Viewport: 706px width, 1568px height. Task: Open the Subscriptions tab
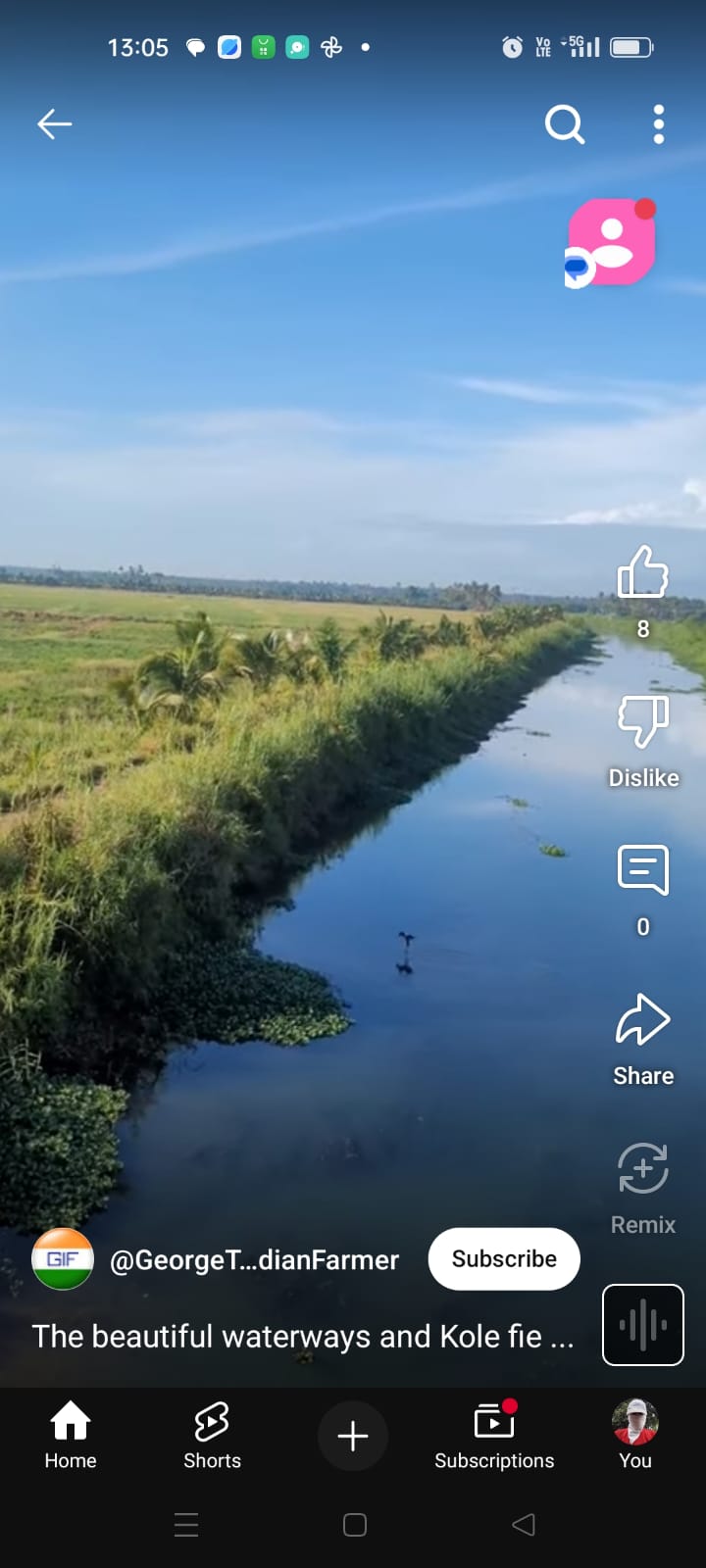pyautogui.click(x=494, y=1435)
